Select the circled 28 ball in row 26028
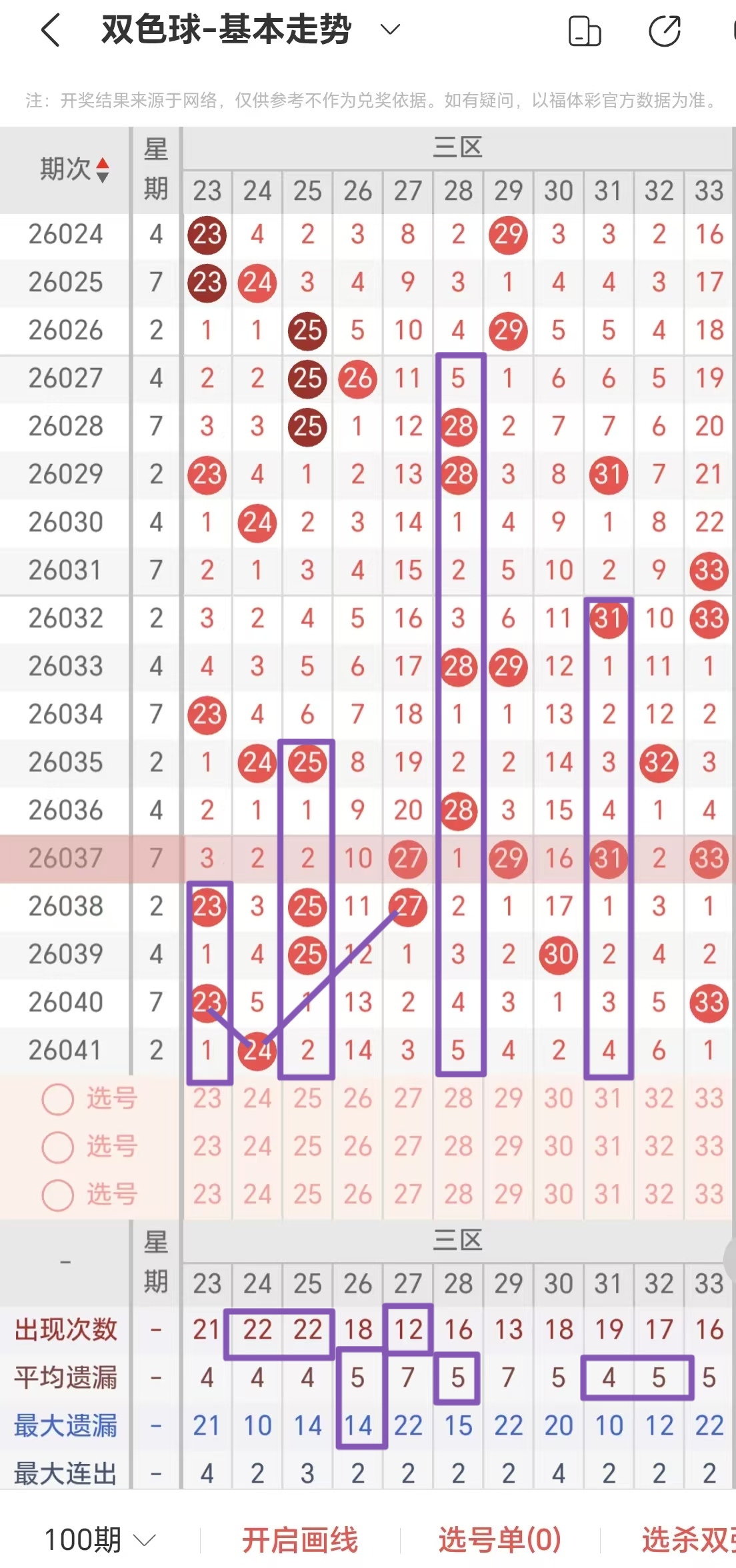The width and height of the screenshot is (736, 1568). click(x=458, y=426)
